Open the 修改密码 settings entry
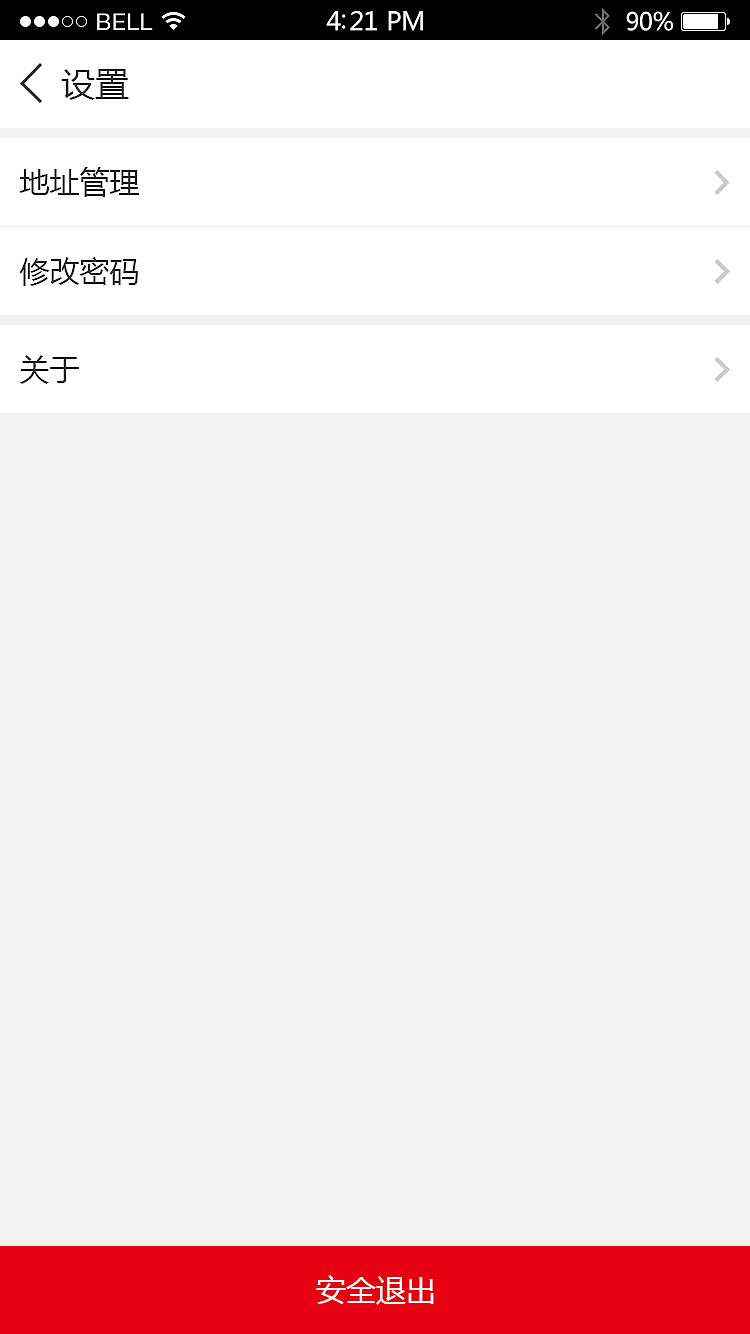 pyautogui.click(x=375, y=271)
